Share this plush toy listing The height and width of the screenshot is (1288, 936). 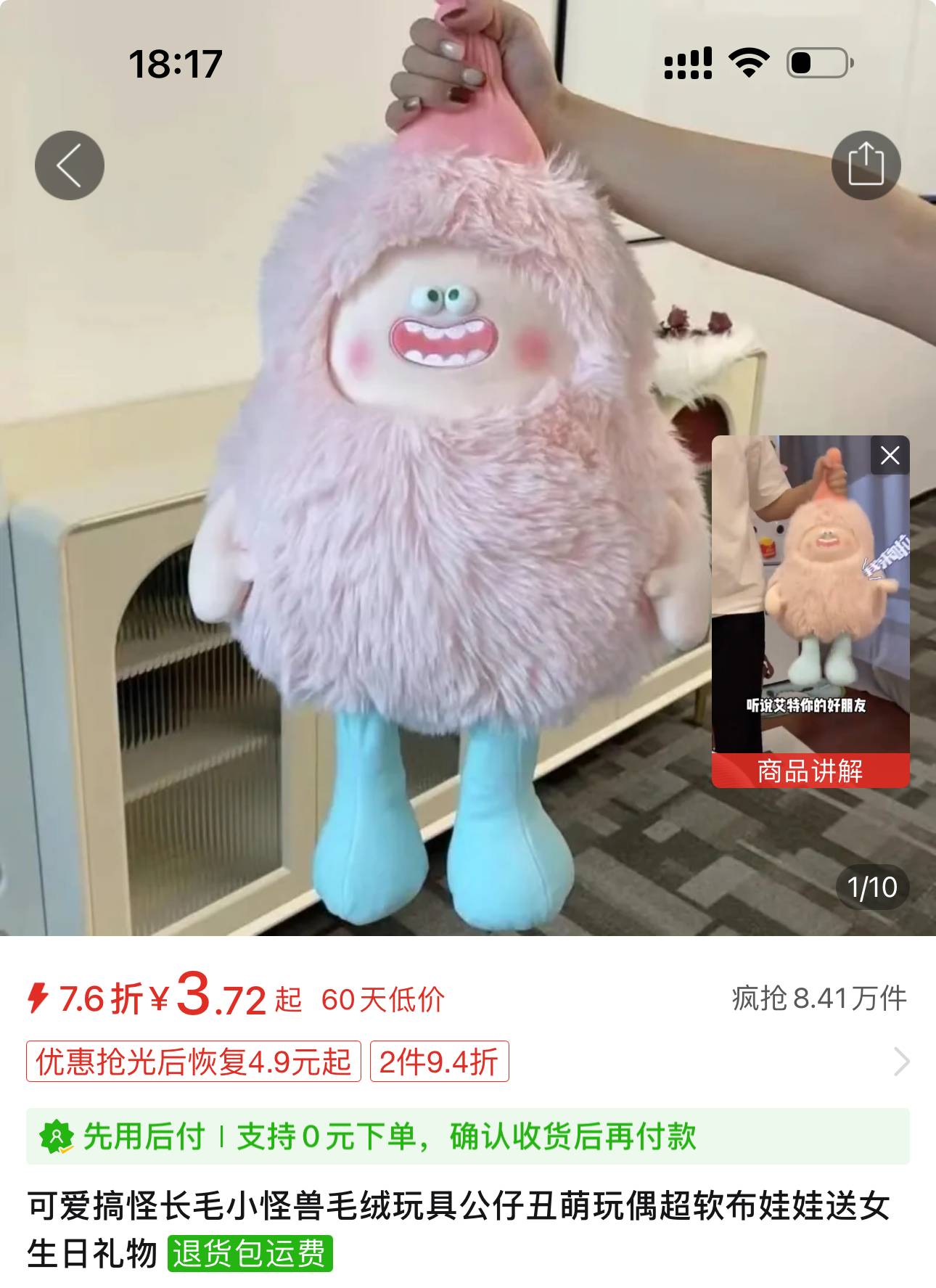[866, 165]
